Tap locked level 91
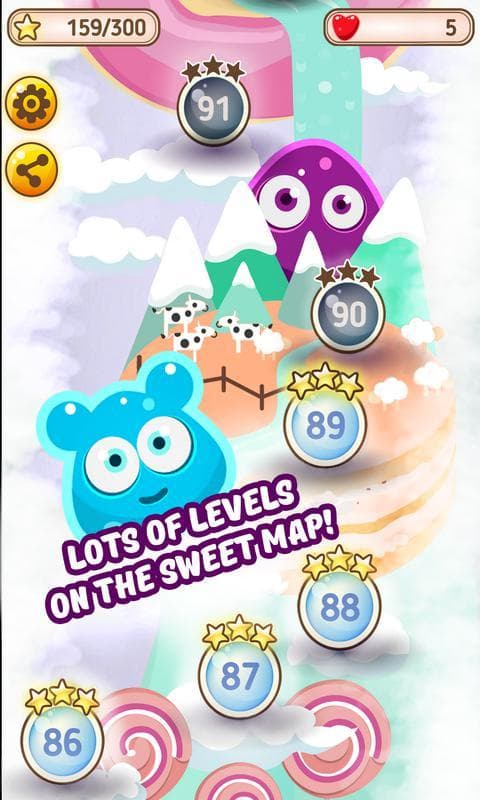Screen dimensions: 480x800 click(213, 109)
